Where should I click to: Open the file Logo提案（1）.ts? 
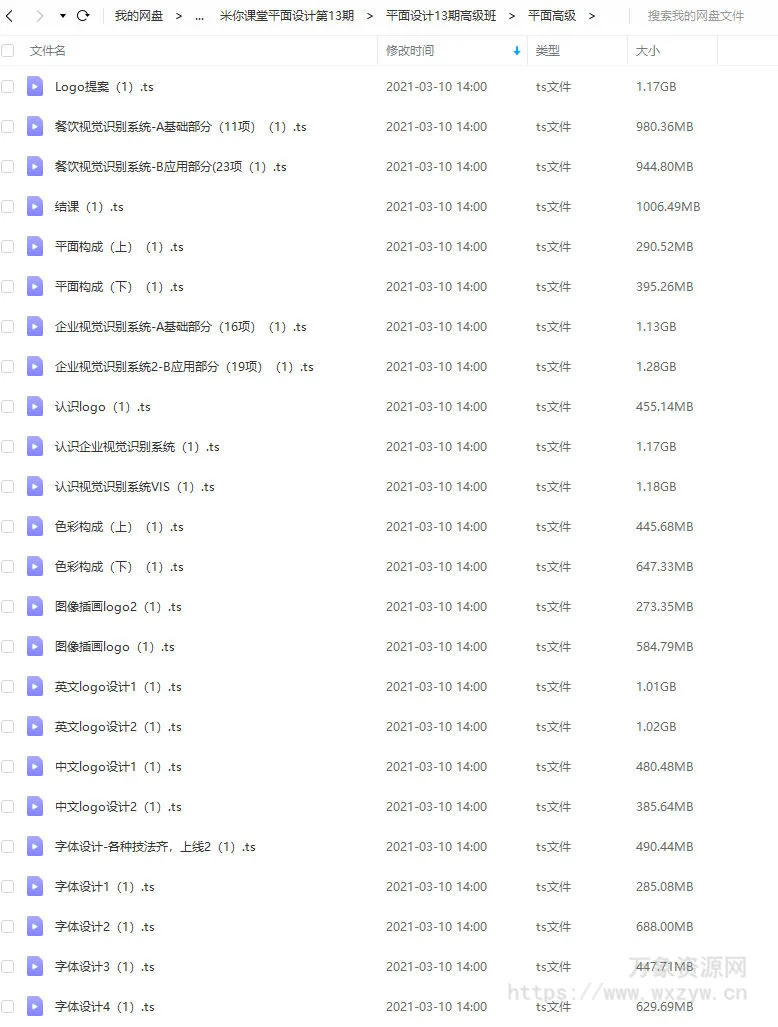click(x=104, y=87)
